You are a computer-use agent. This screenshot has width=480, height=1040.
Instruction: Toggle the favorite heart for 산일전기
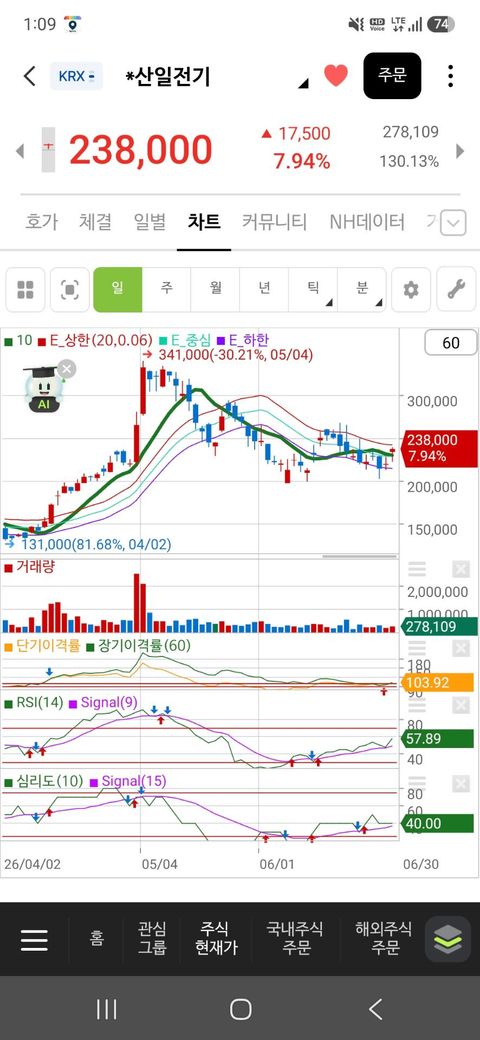click(x=335, y=76)
